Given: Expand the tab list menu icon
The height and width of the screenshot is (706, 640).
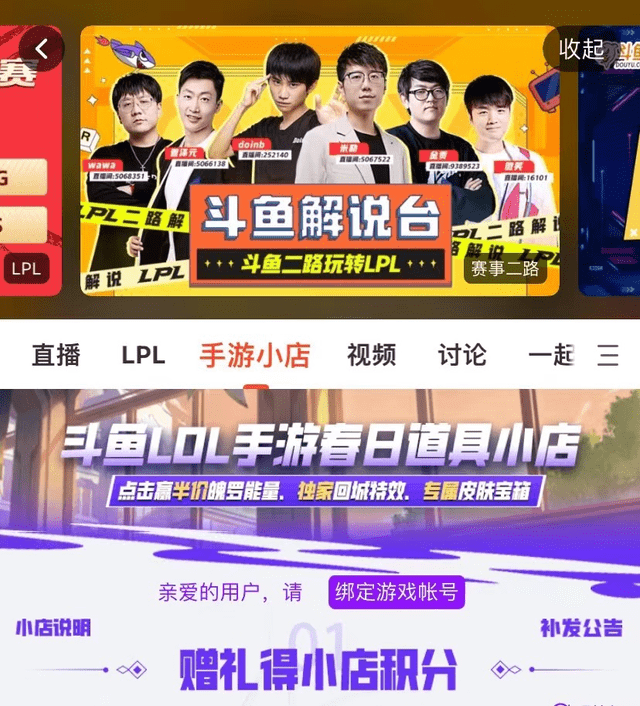Looking at the screenshot, I should pos(607,354).
